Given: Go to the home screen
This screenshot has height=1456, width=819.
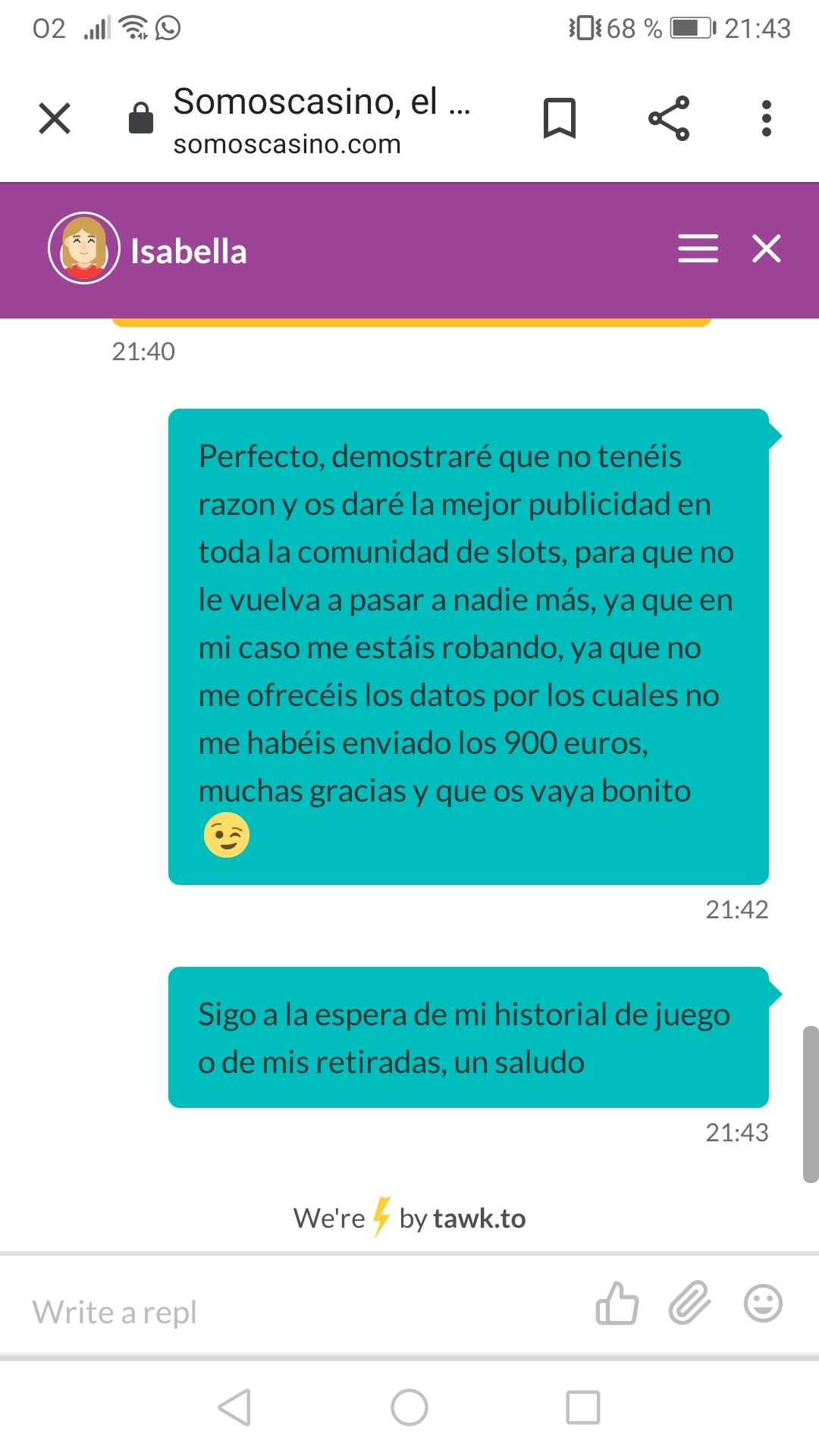Looking at the screenshot, I should [x=409, y=1407].
